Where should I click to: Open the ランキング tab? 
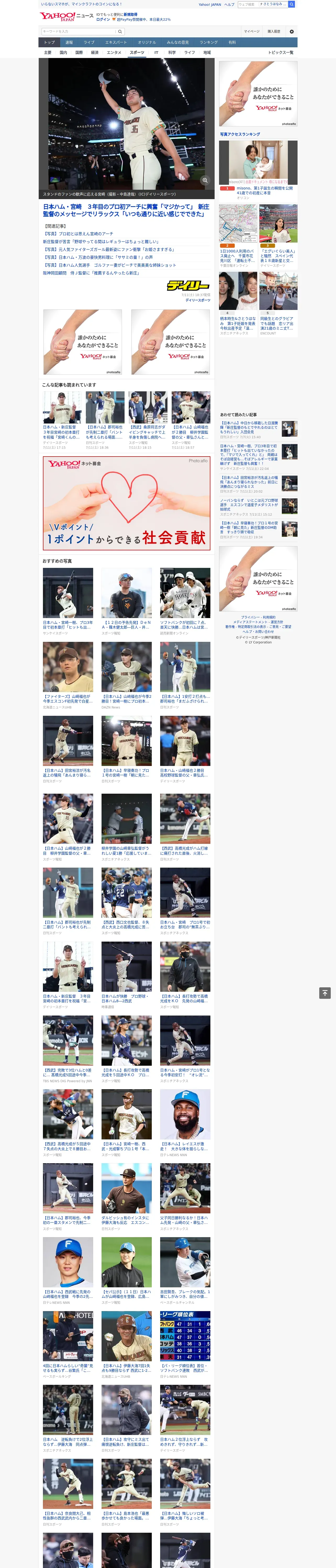pos(209,43)
